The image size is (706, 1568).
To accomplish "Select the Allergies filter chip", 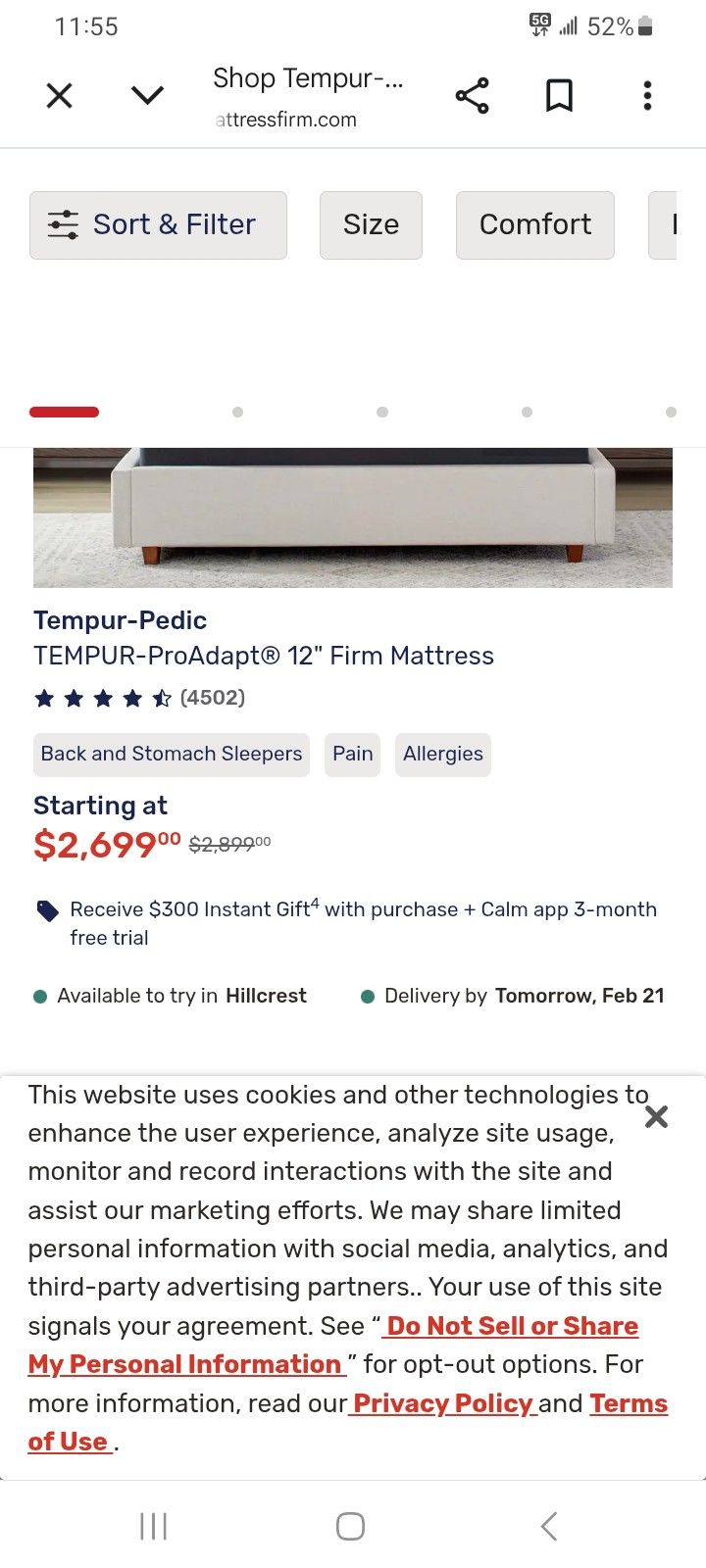I will [x=442, y=755].
